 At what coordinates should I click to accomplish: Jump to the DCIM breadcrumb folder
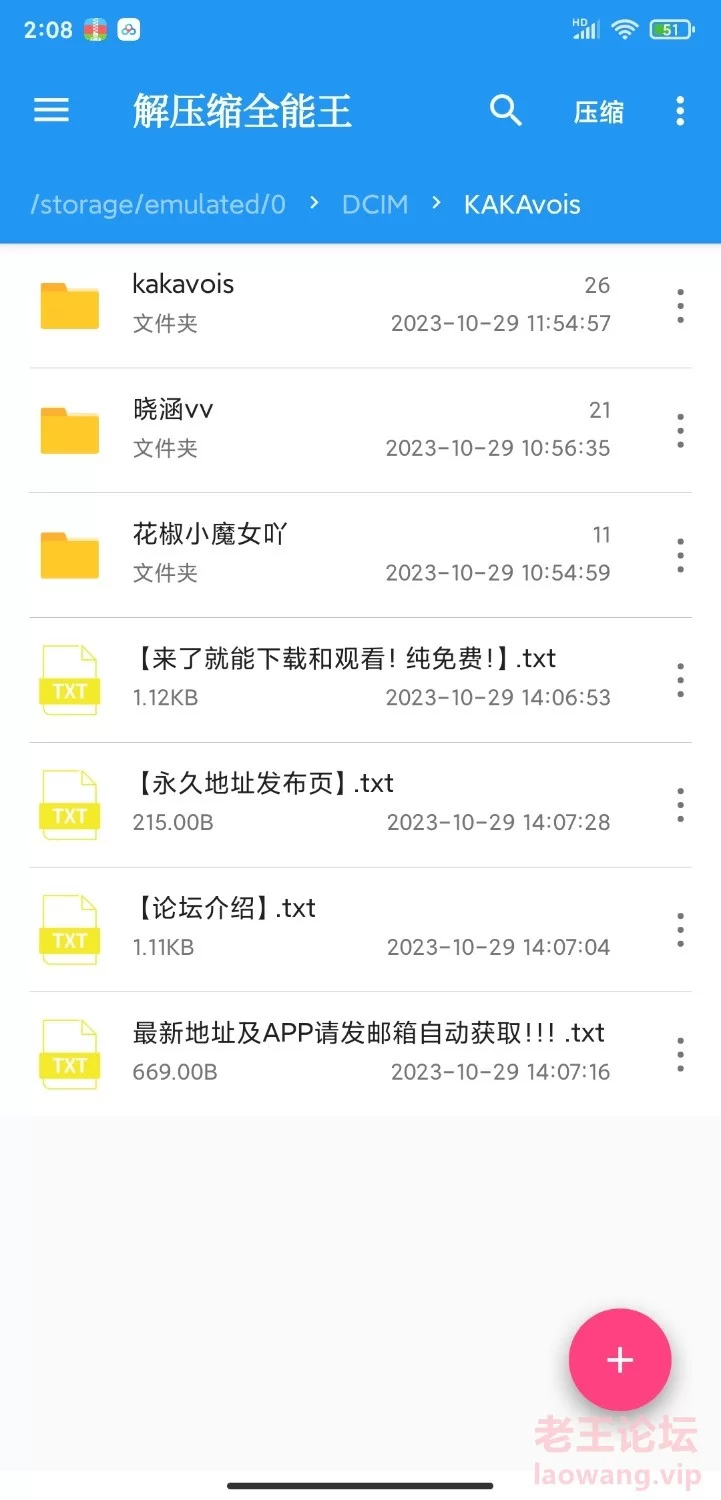375,205
